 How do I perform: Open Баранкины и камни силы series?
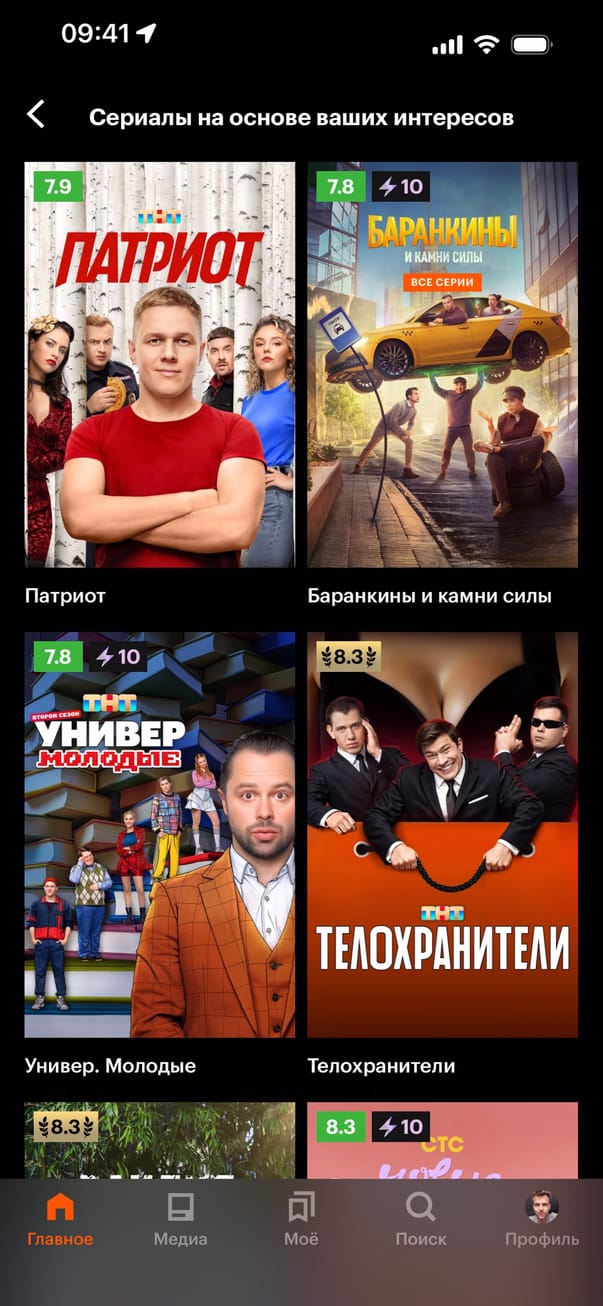442,365
